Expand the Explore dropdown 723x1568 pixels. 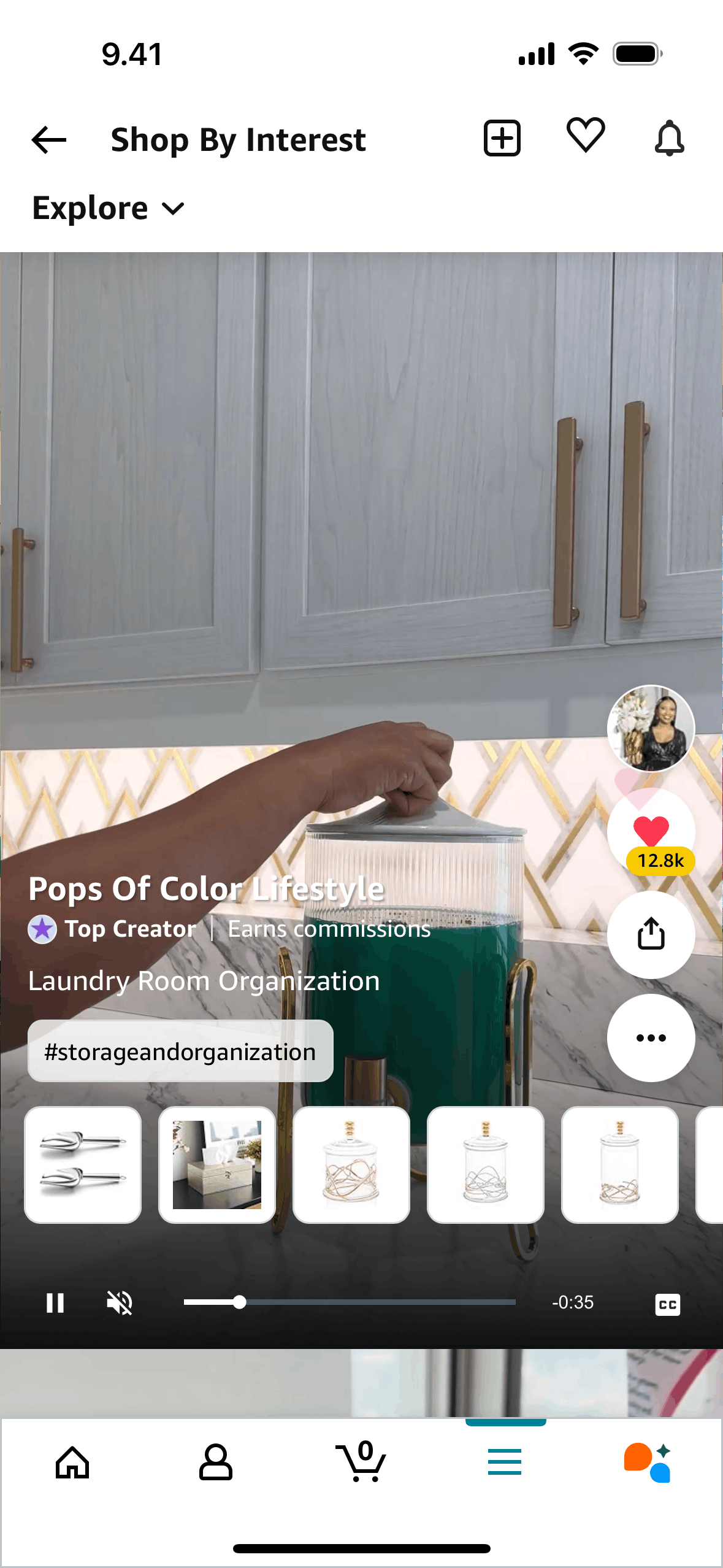pyautogui.click(x=109, y=209)
